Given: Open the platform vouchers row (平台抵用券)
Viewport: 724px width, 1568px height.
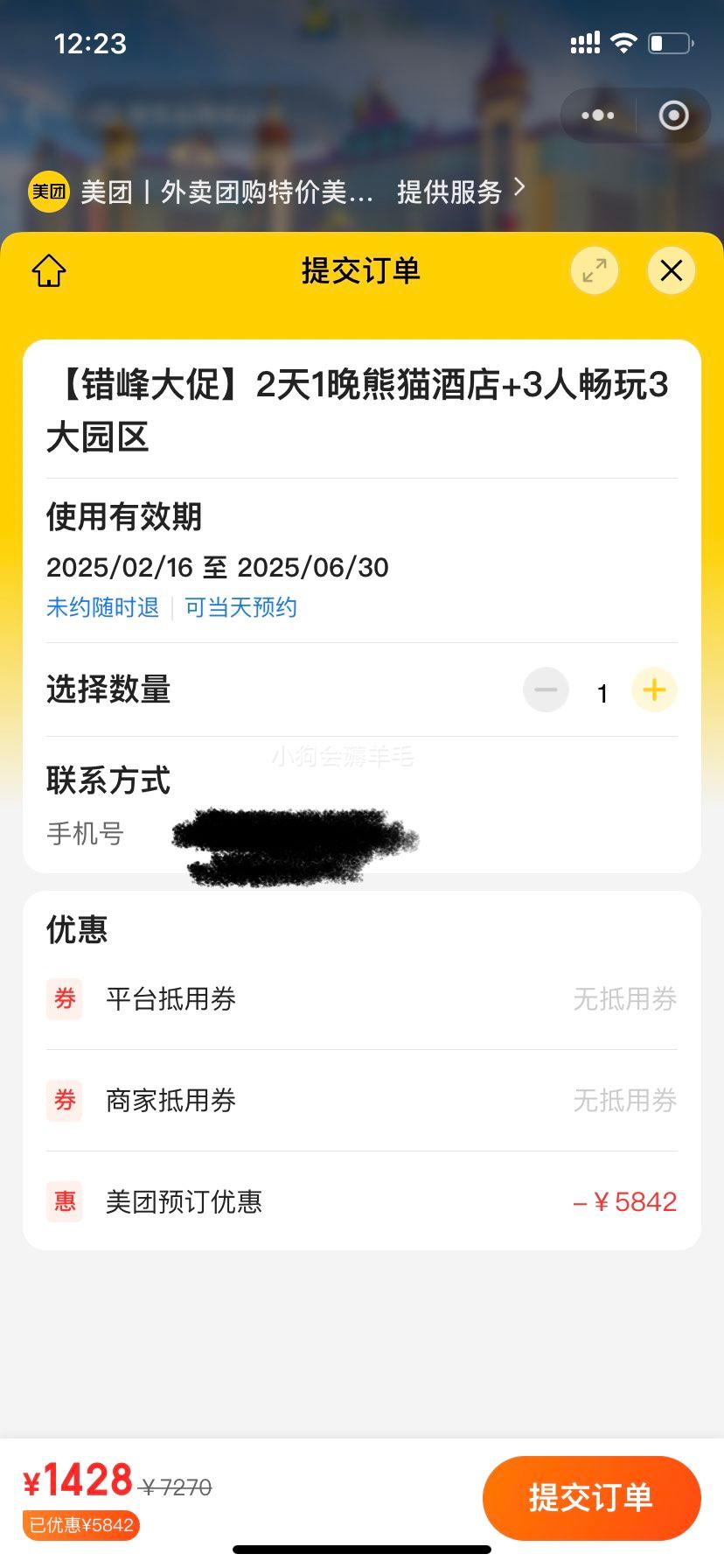Looking at the screenshot, I should click(x=362, y=999).
